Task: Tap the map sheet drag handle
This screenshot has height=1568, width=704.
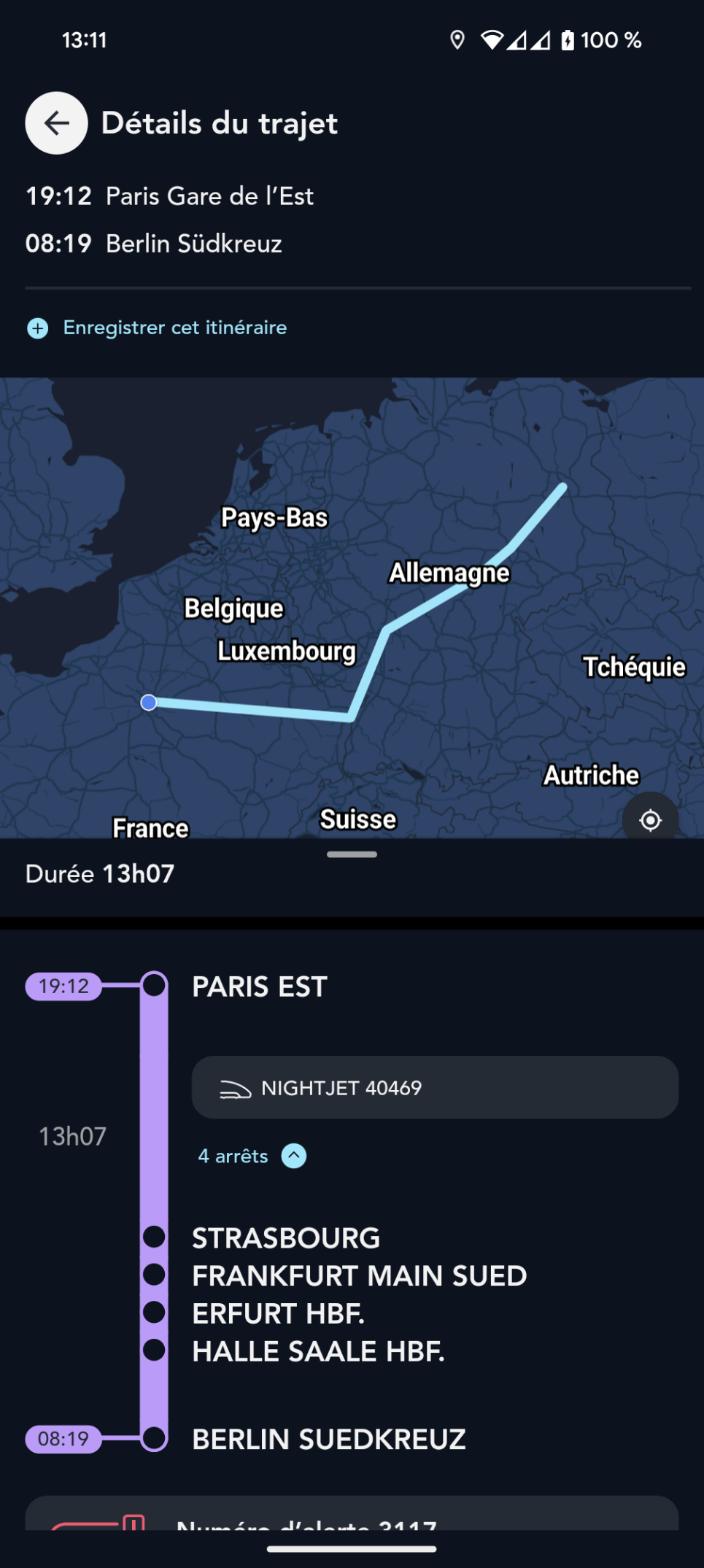Action: 352,854
